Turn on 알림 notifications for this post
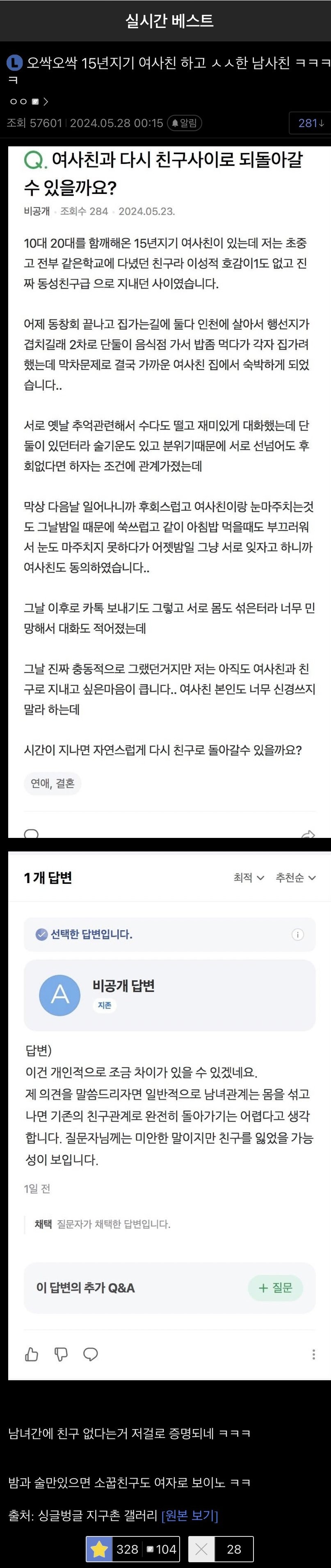This screenshot has height=1568, width=331. 184,123
